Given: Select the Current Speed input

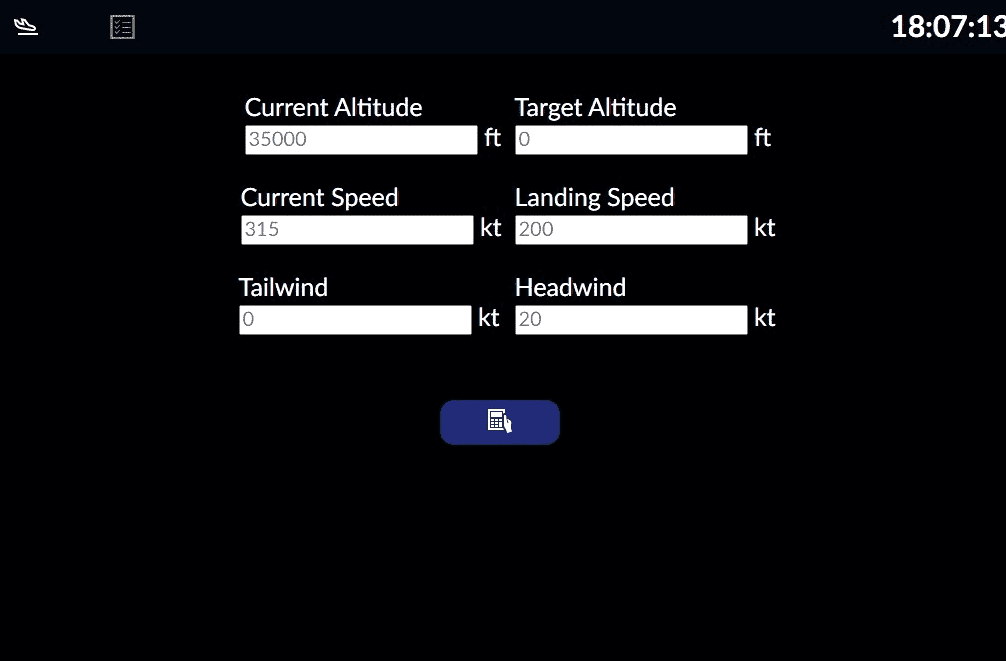Looking at the screenshot, I should [x=357, y=230].
